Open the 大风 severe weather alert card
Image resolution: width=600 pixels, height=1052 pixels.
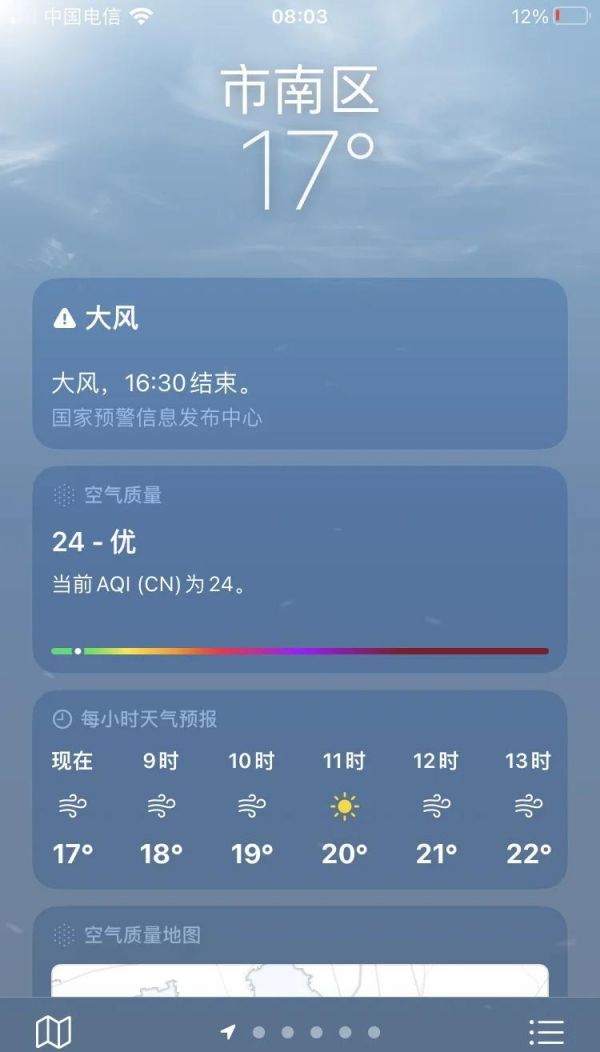point(300,364)
